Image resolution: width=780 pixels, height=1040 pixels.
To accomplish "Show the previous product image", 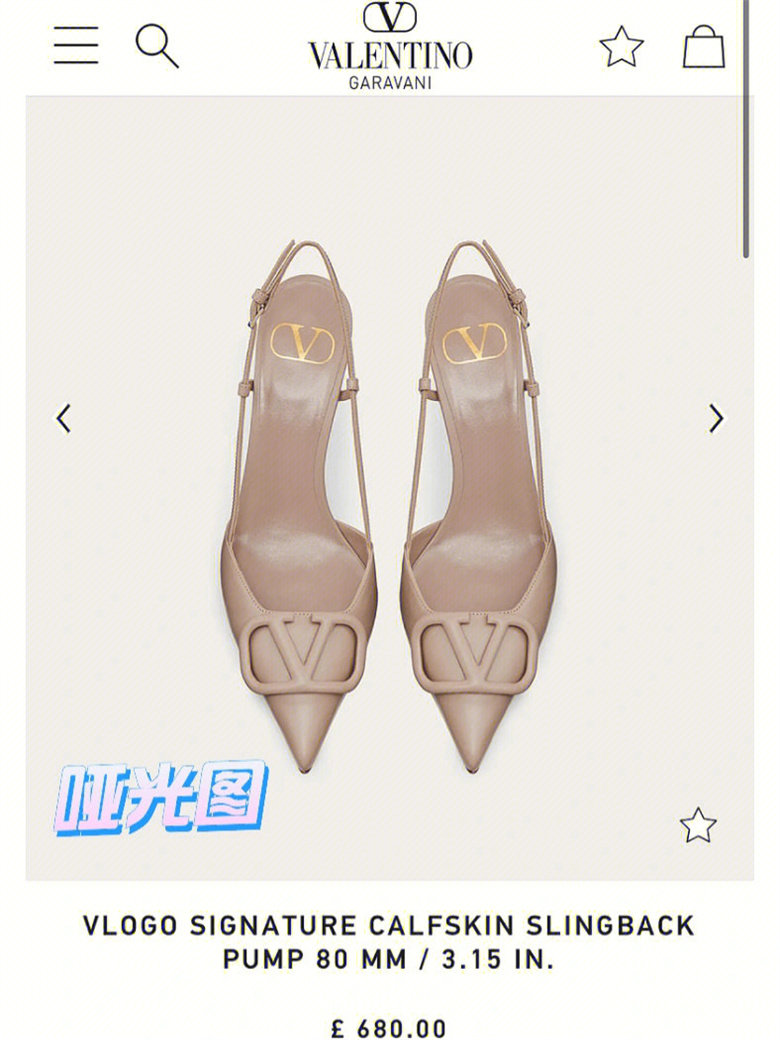I will pos(64,418).
